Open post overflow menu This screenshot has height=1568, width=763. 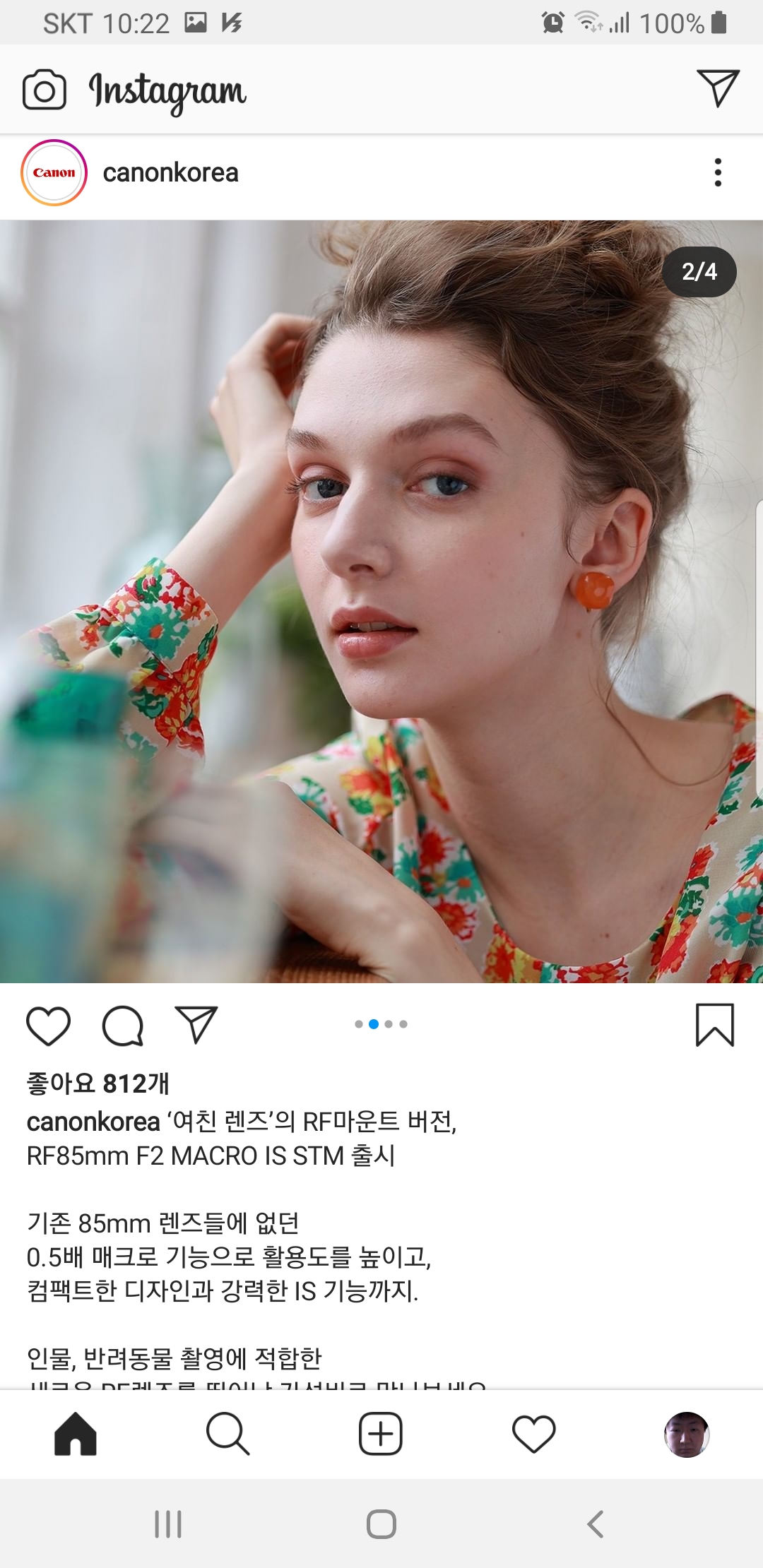pyautogui.click(x=718, y=173)
